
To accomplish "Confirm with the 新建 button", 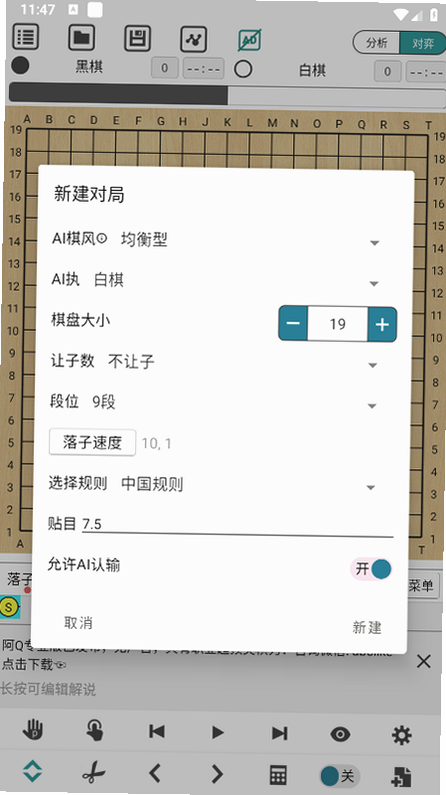I will point(366,627).
